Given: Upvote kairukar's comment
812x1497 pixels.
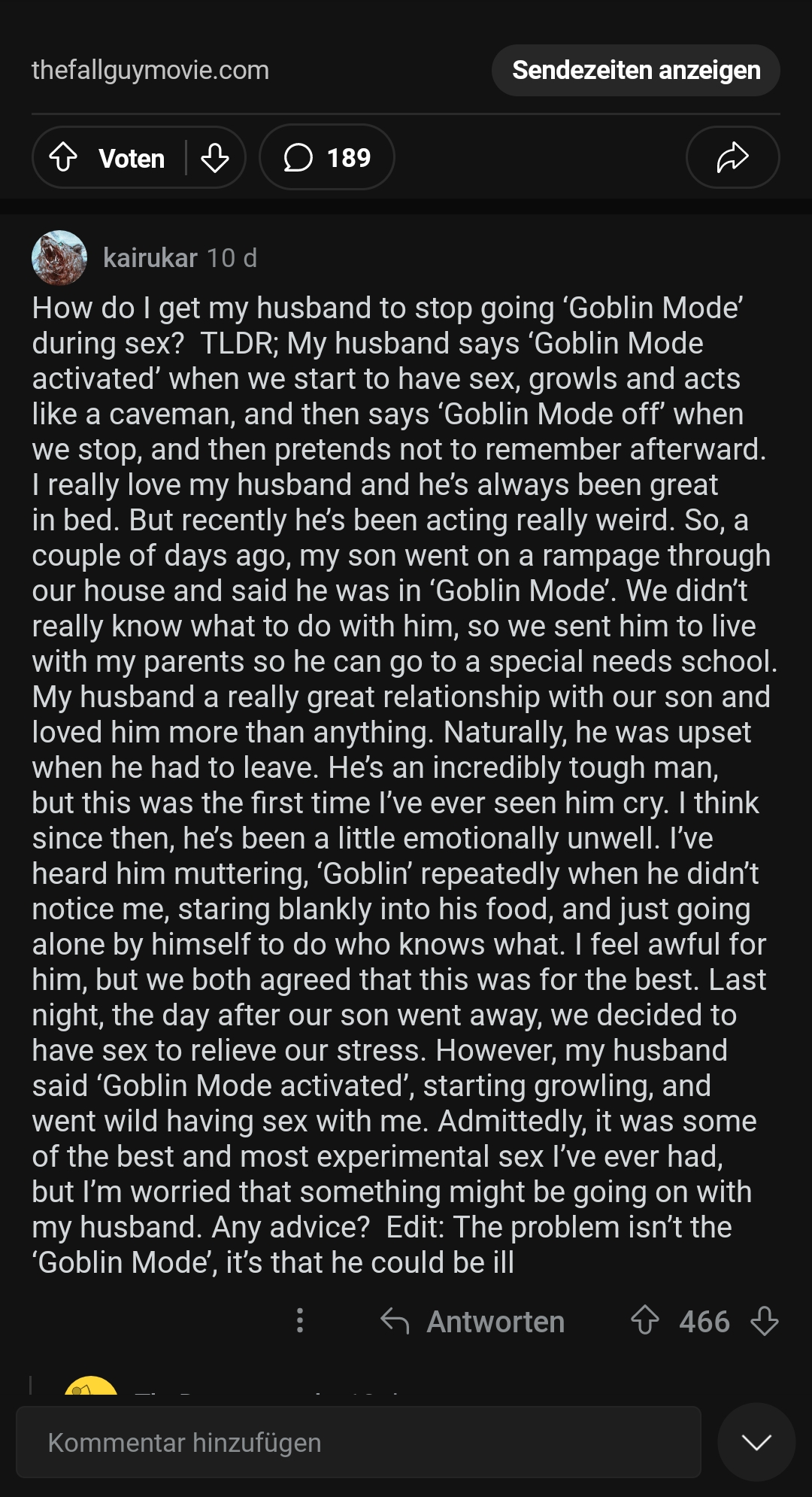Looking at the screenshot, I should click(644, 1320).
